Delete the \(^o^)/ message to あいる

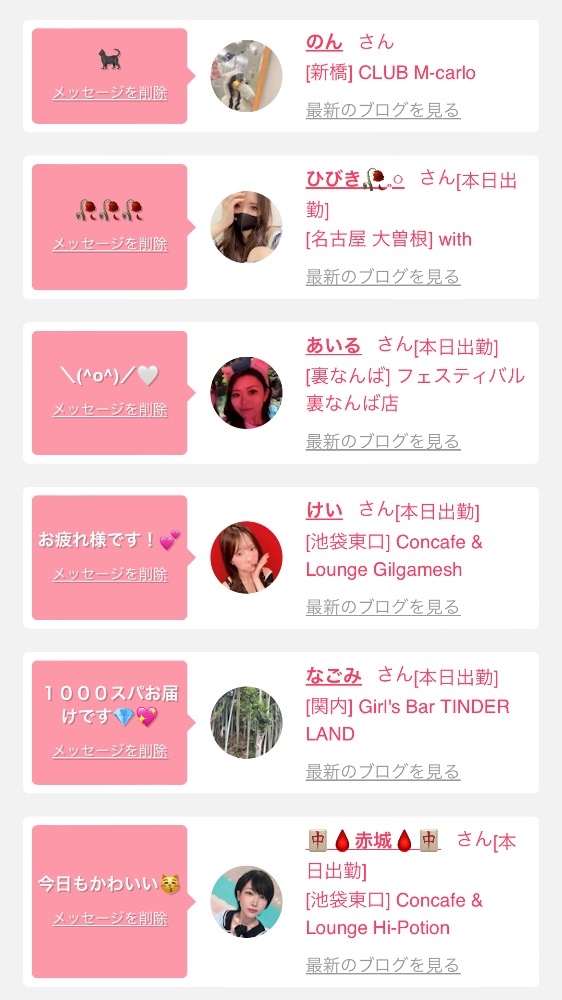point(110,409)
